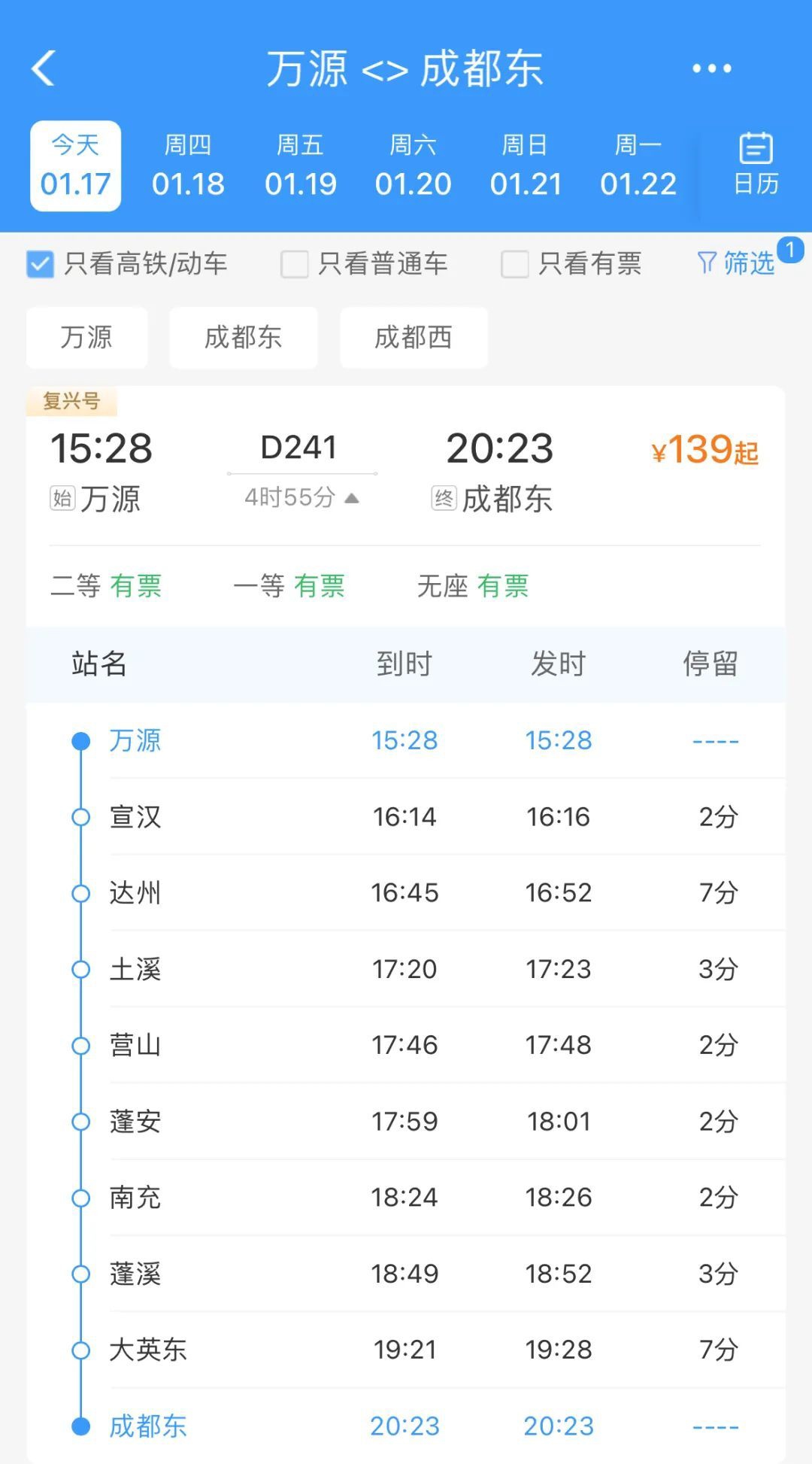This screenshot has width=812, height=1464.
Task: Tap the 万源 station chip
Action: click(86, 337)
